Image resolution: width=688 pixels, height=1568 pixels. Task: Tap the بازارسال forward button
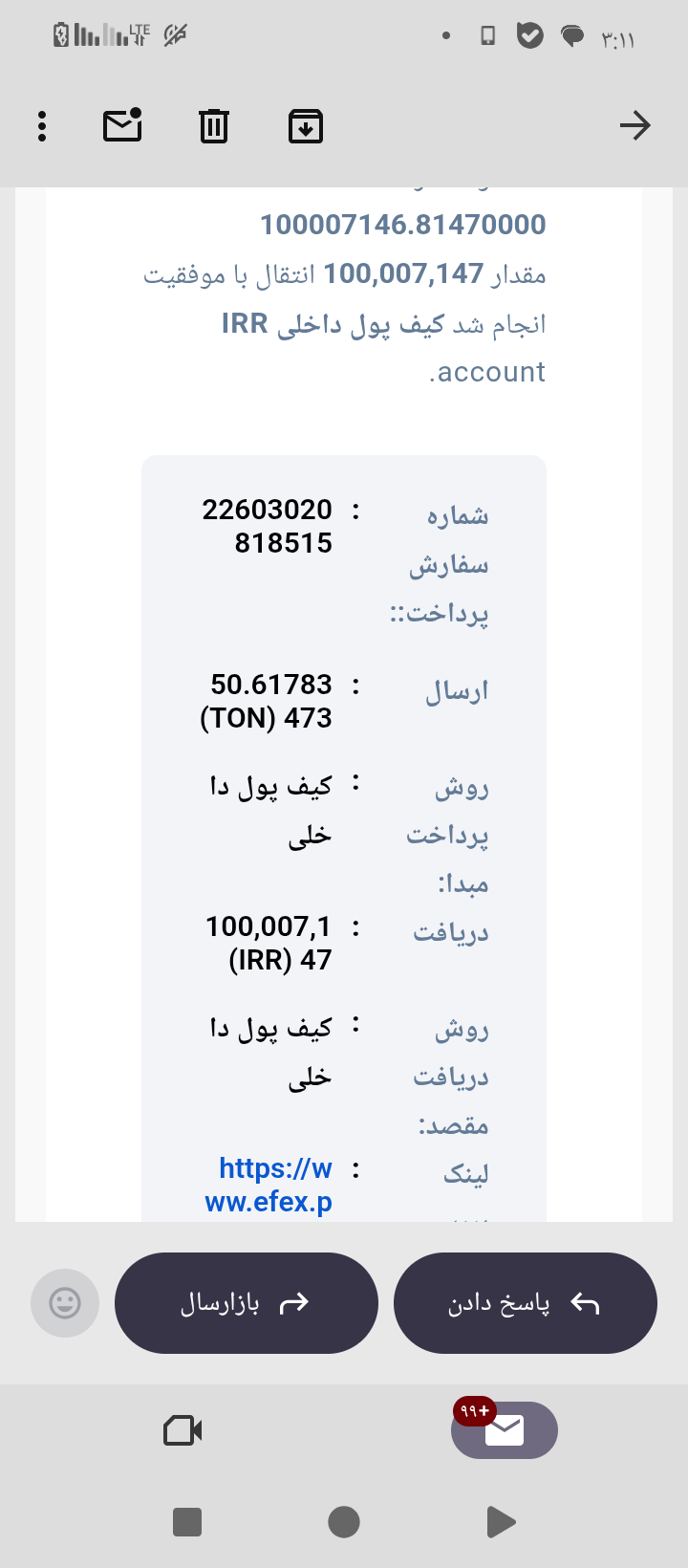pos(246,1303)
